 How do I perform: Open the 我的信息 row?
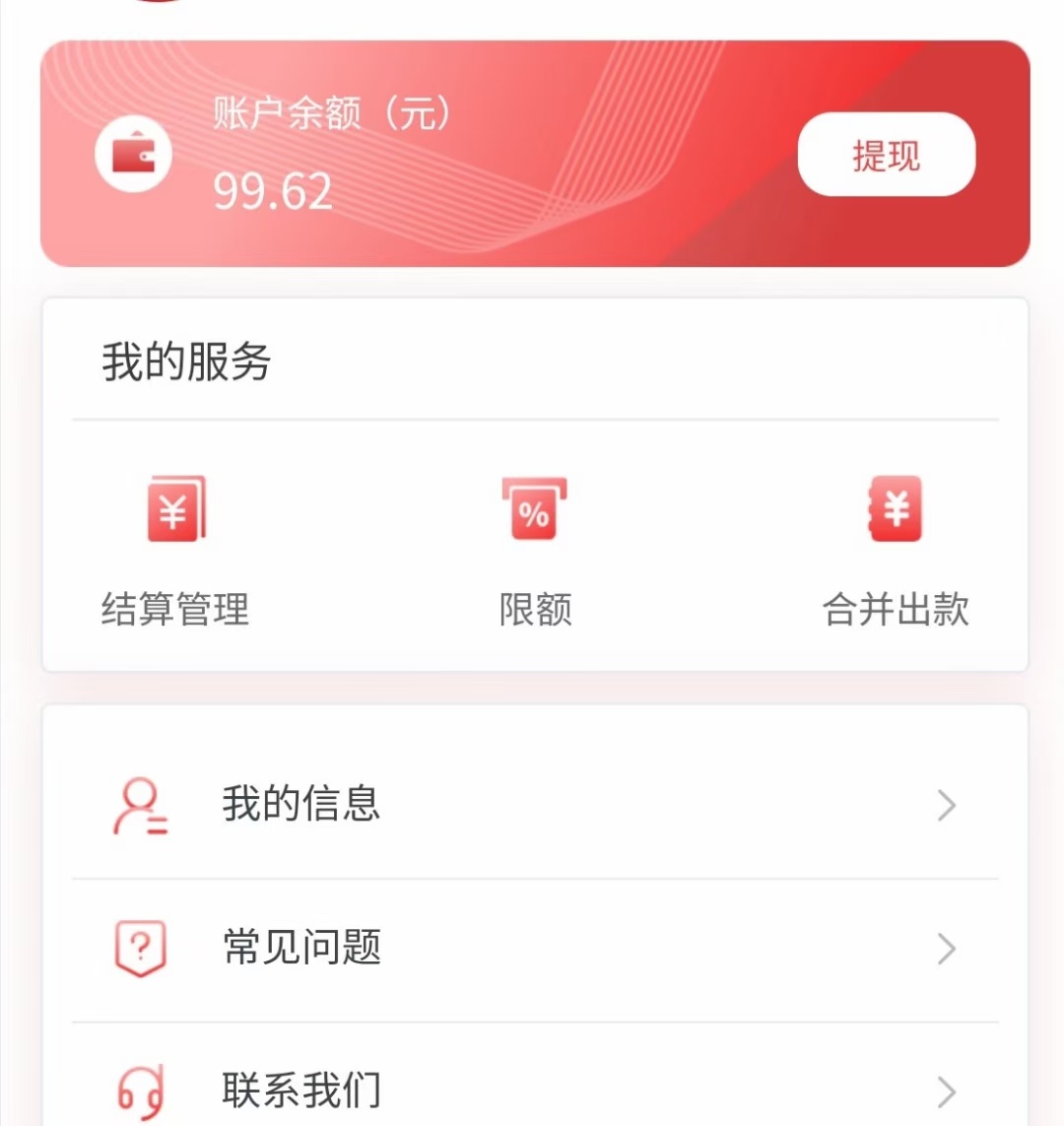coord(535,805)
